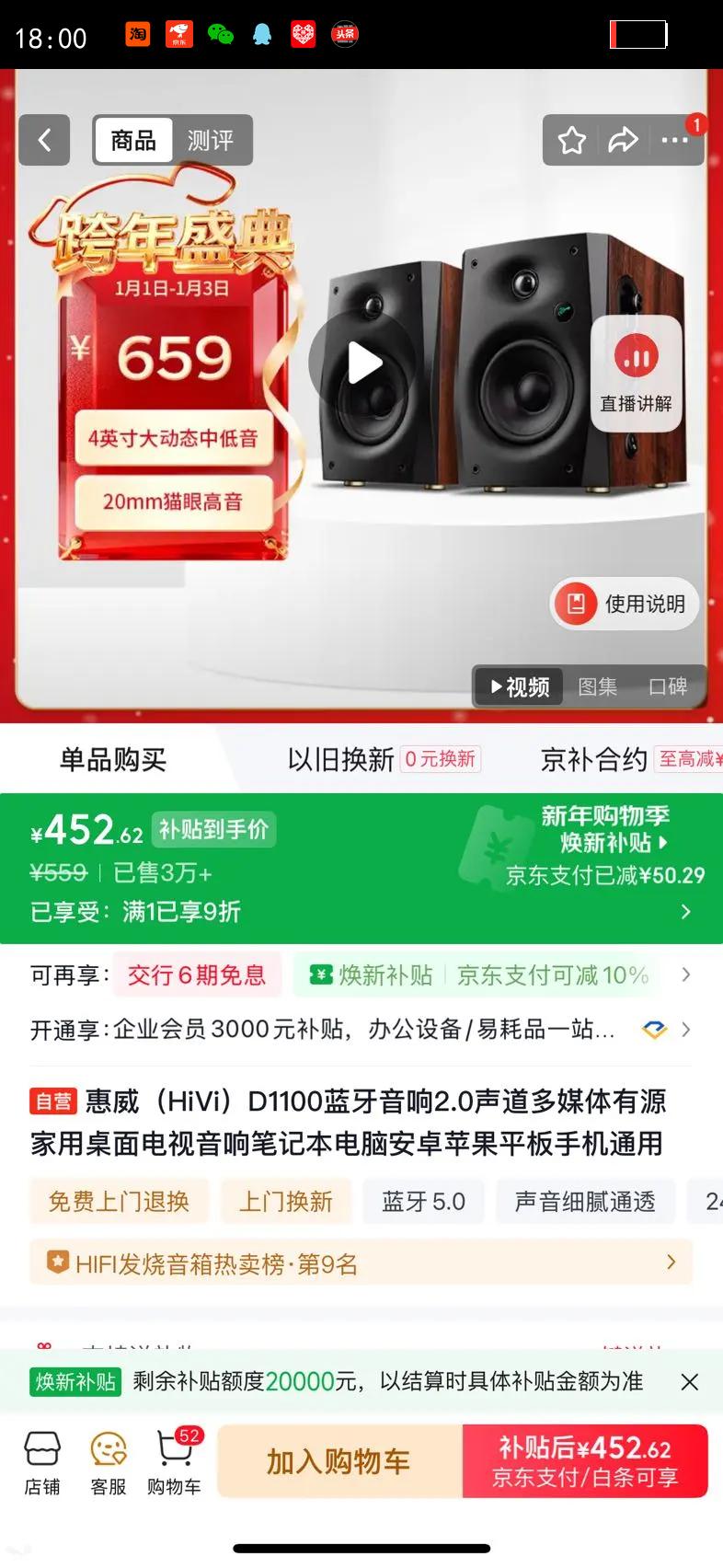Tap the back arrow at top left
Image resolution: width=723 pixels, height=1568 pixels.
coord(44,140)
